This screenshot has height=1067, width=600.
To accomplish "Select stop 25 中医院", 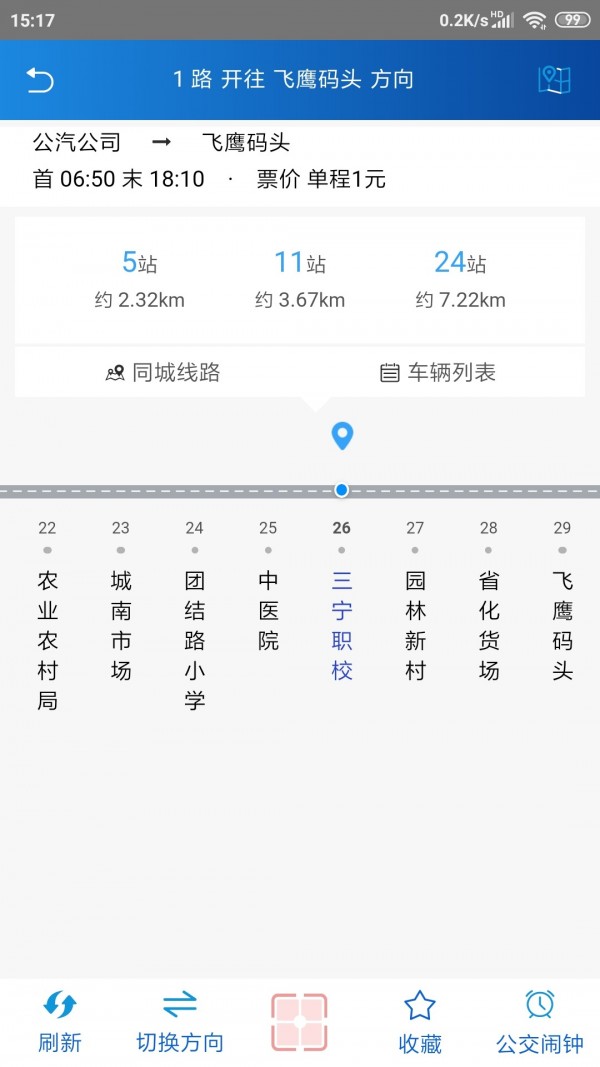I will point(268,610).
